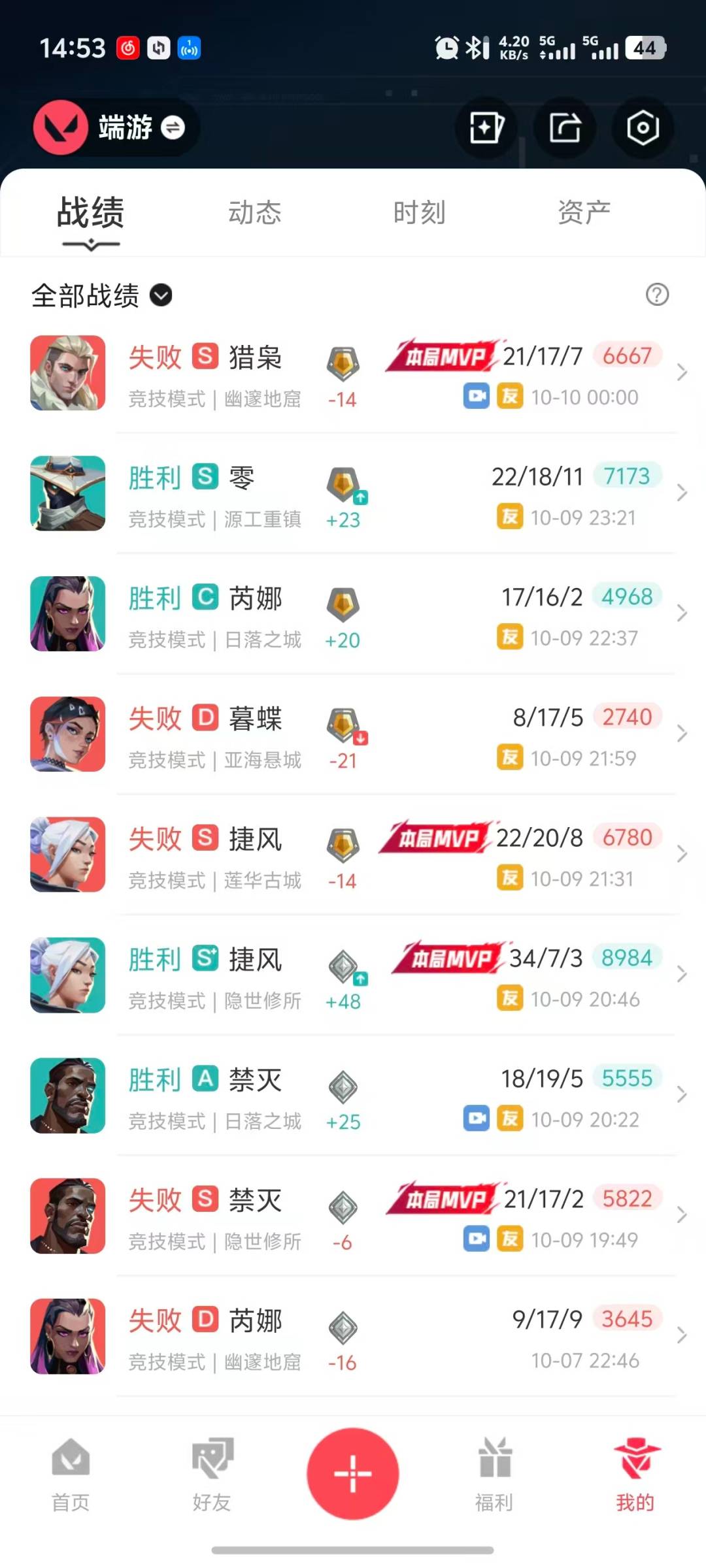The height and width of the screenshot is (1568, 706).
Task: Switch to the 动态 tab
Action: (x=254, y=212)
